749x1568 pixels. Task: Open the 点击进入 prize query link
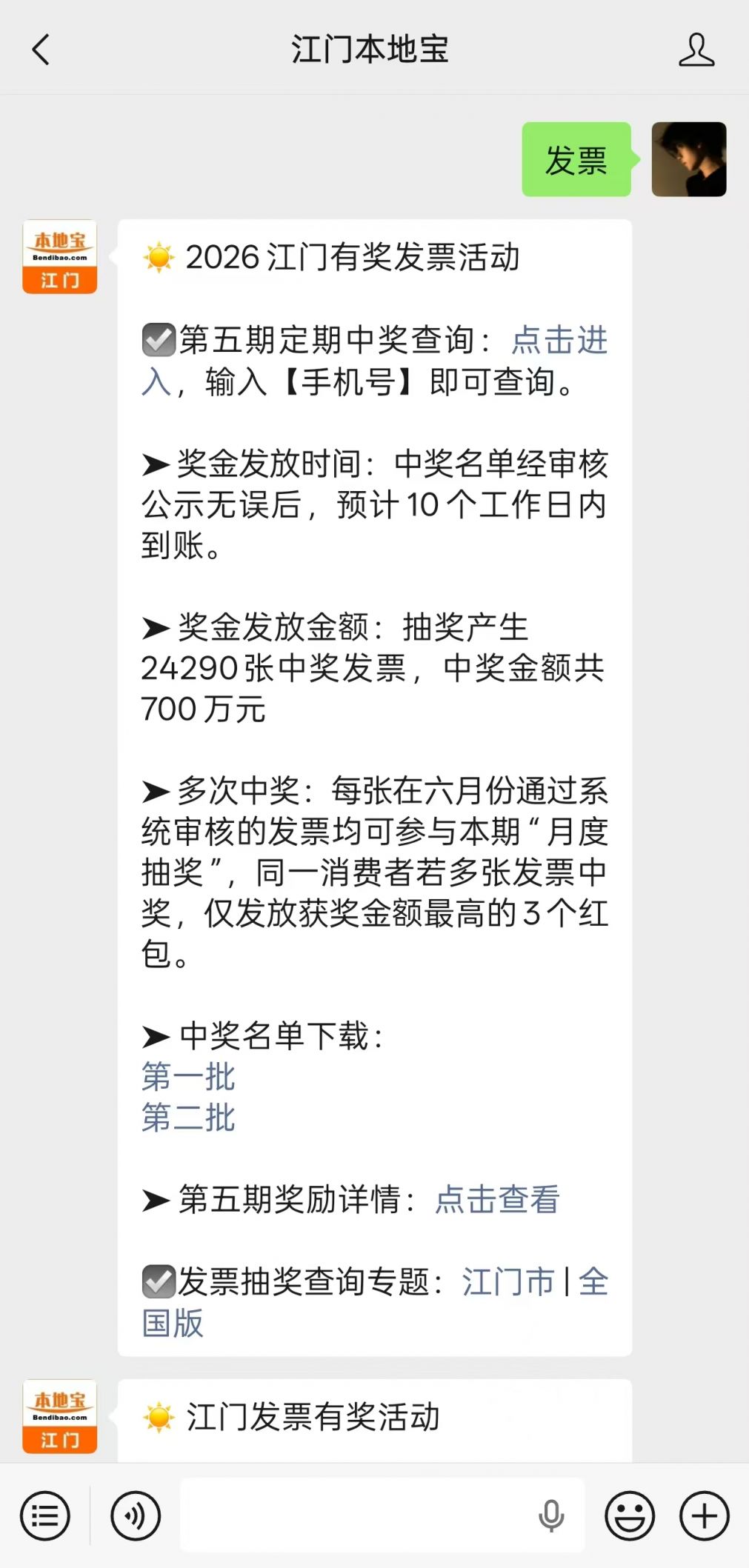point(559,341)
